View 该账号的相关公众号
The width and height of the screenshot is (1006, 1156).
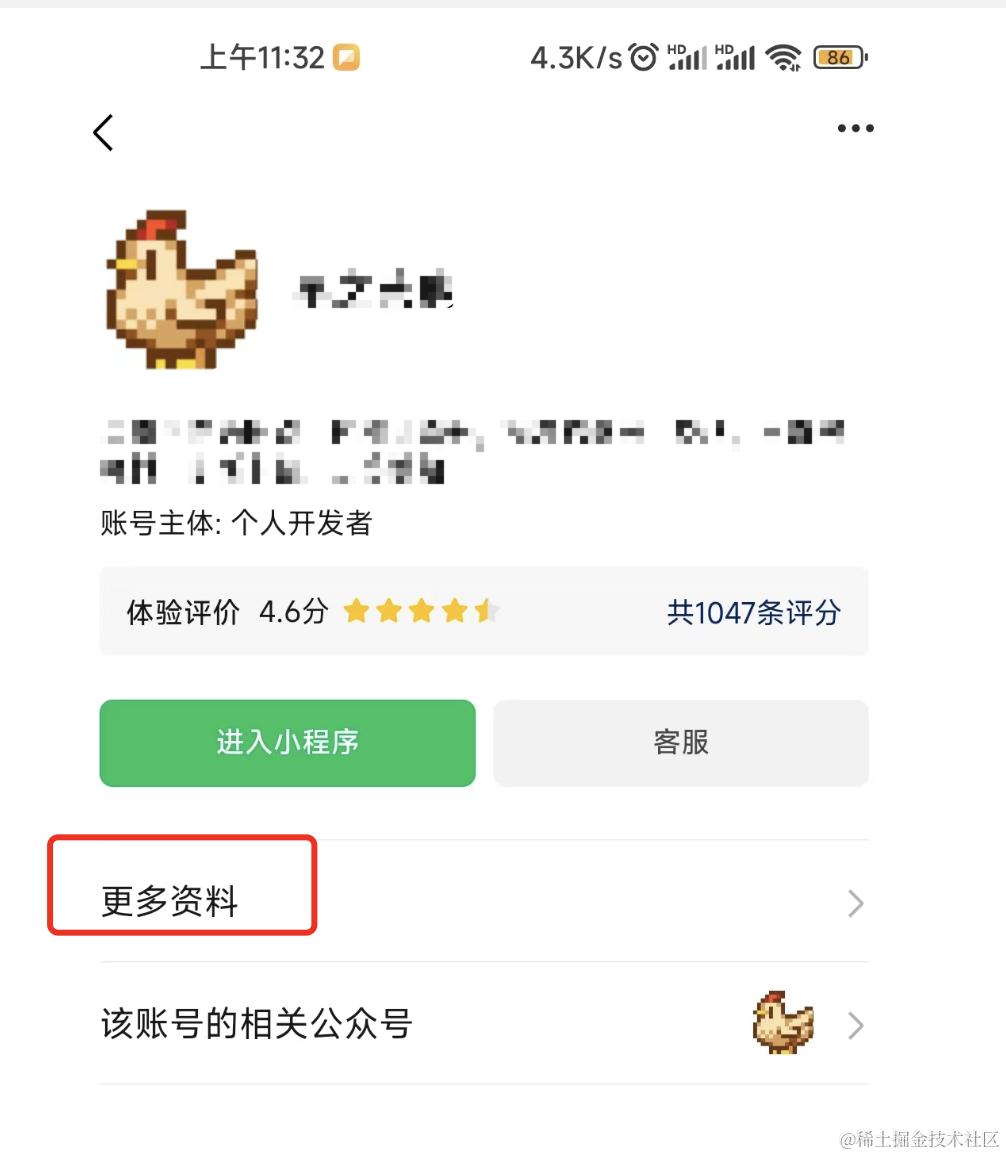483,1024
